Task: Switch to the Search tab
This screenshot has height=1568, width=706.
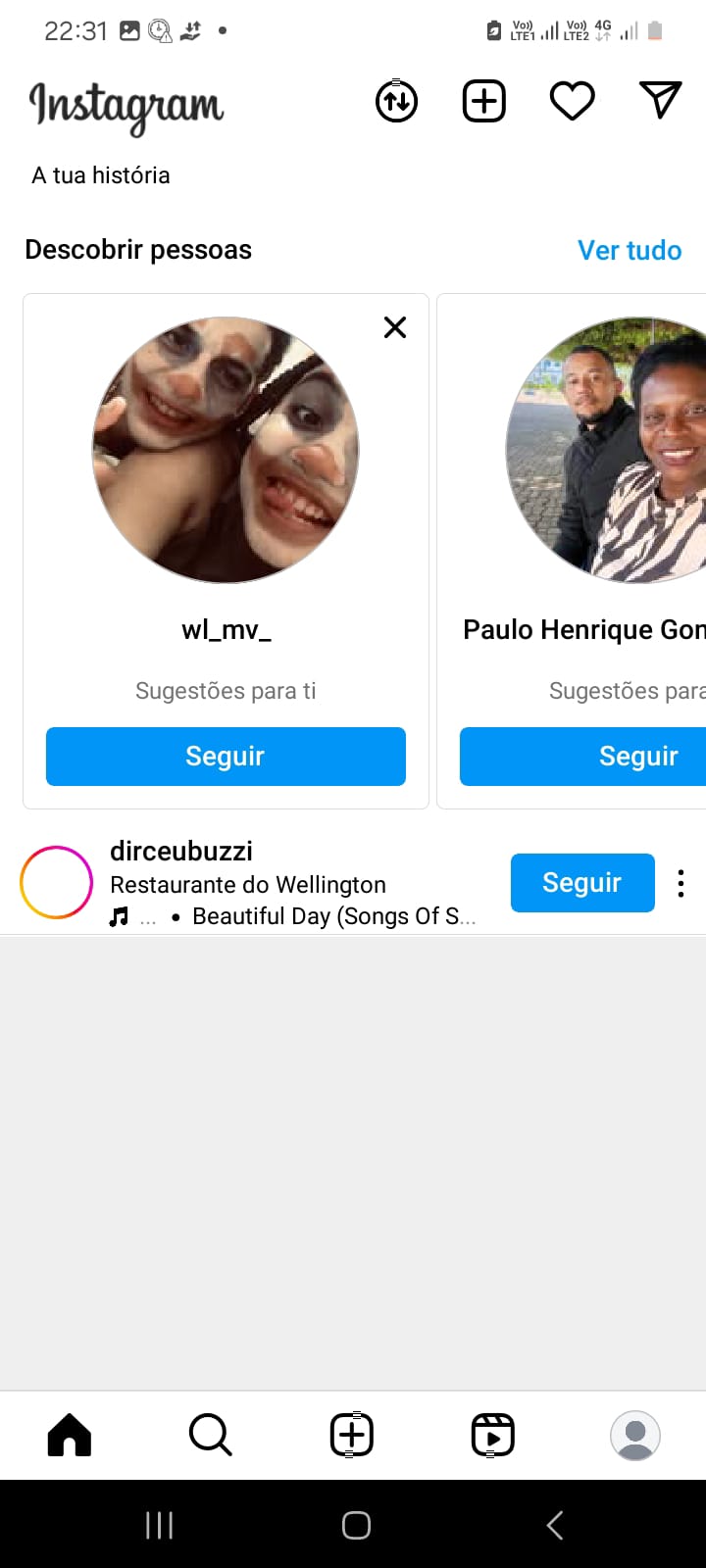Action: point(210,1436)
